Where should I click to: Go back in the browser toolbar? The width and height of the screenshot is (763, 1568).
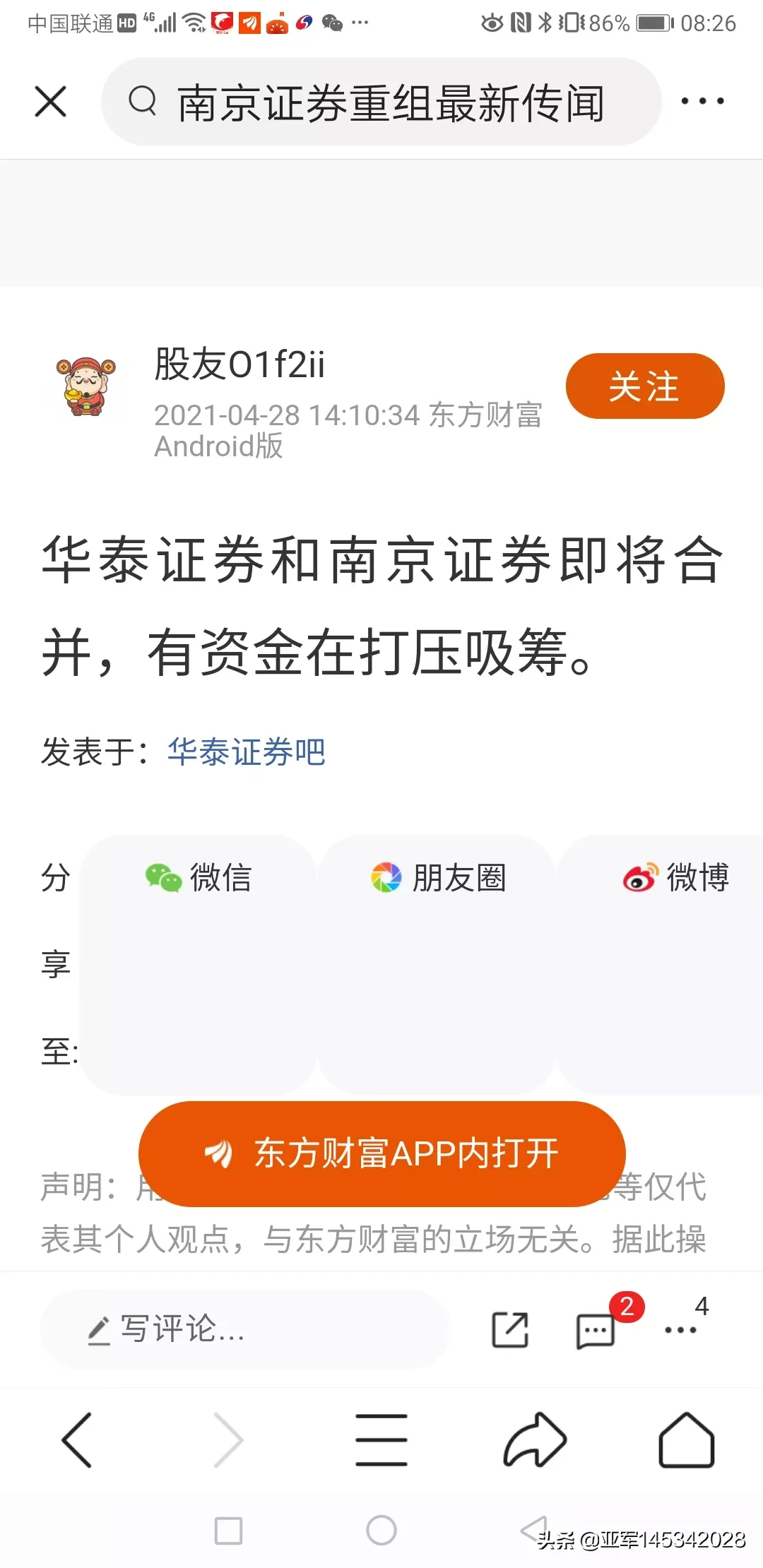click(x=77, y=1440)
